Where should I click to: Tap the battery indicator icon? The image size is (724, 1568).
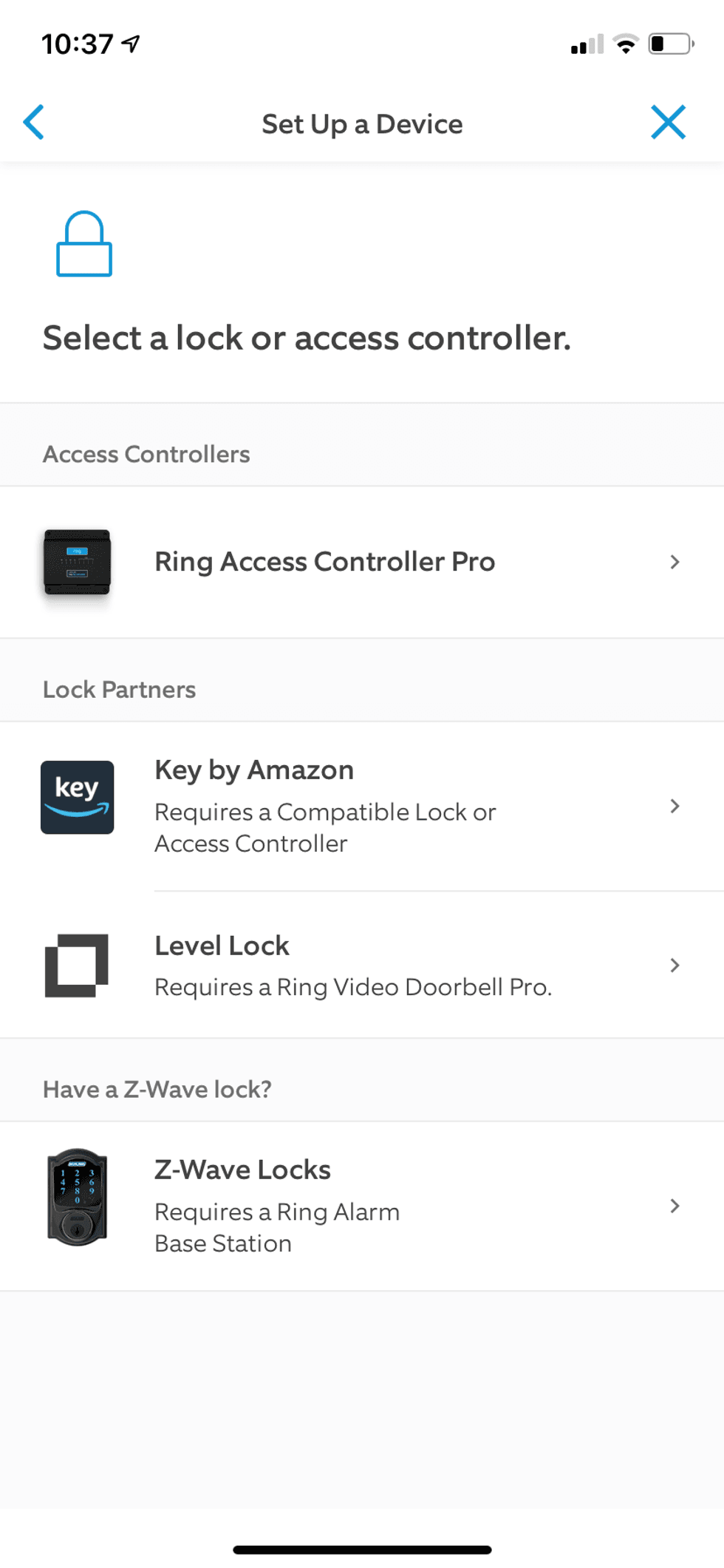click(x=667, y=43)
